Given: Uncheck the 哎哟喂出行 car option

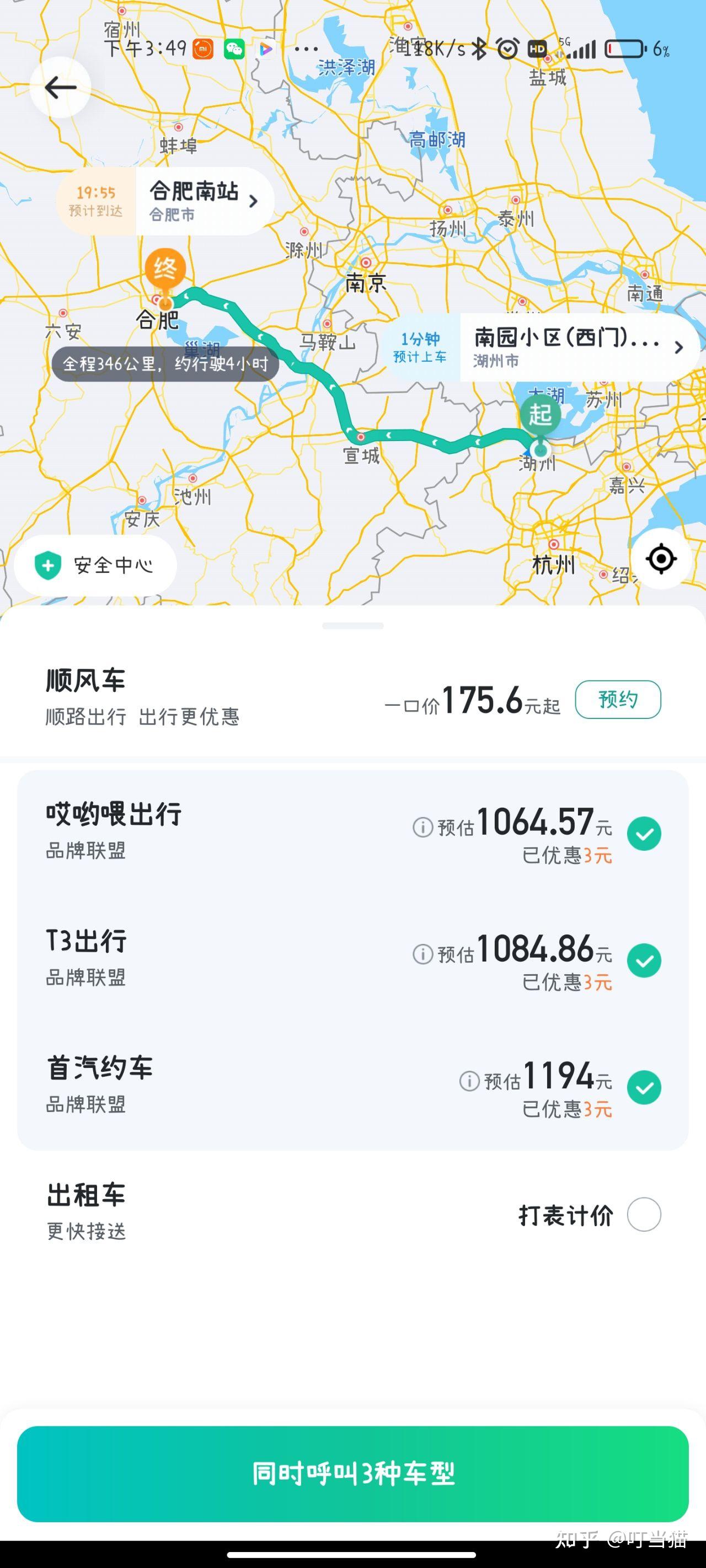Looking at the screenshot, I should [x=644, y=833].
